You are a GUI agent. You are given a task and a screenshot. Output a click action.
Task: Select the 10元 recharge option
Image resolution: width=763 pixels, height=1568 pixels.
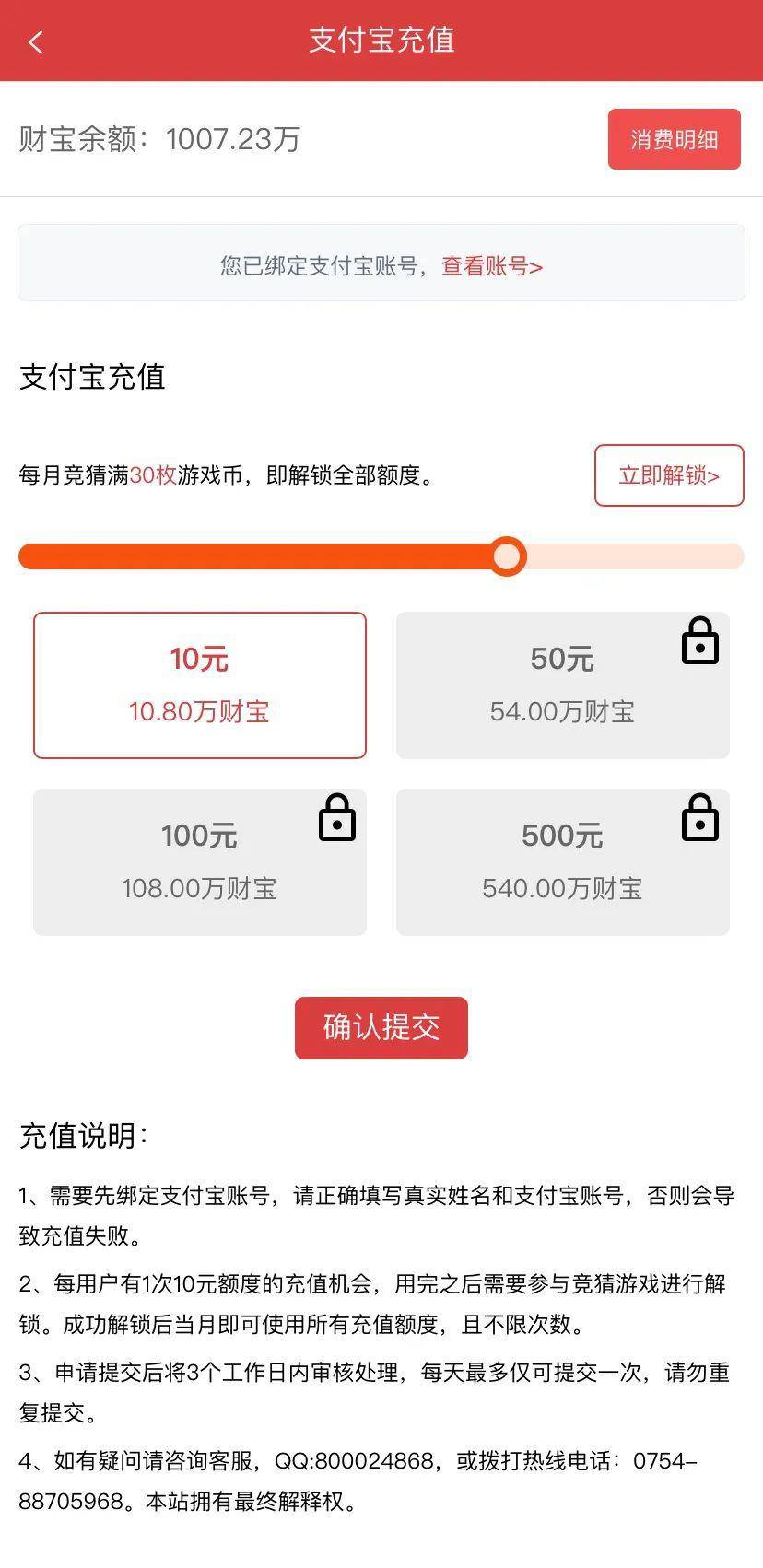(x=200, y=685)
